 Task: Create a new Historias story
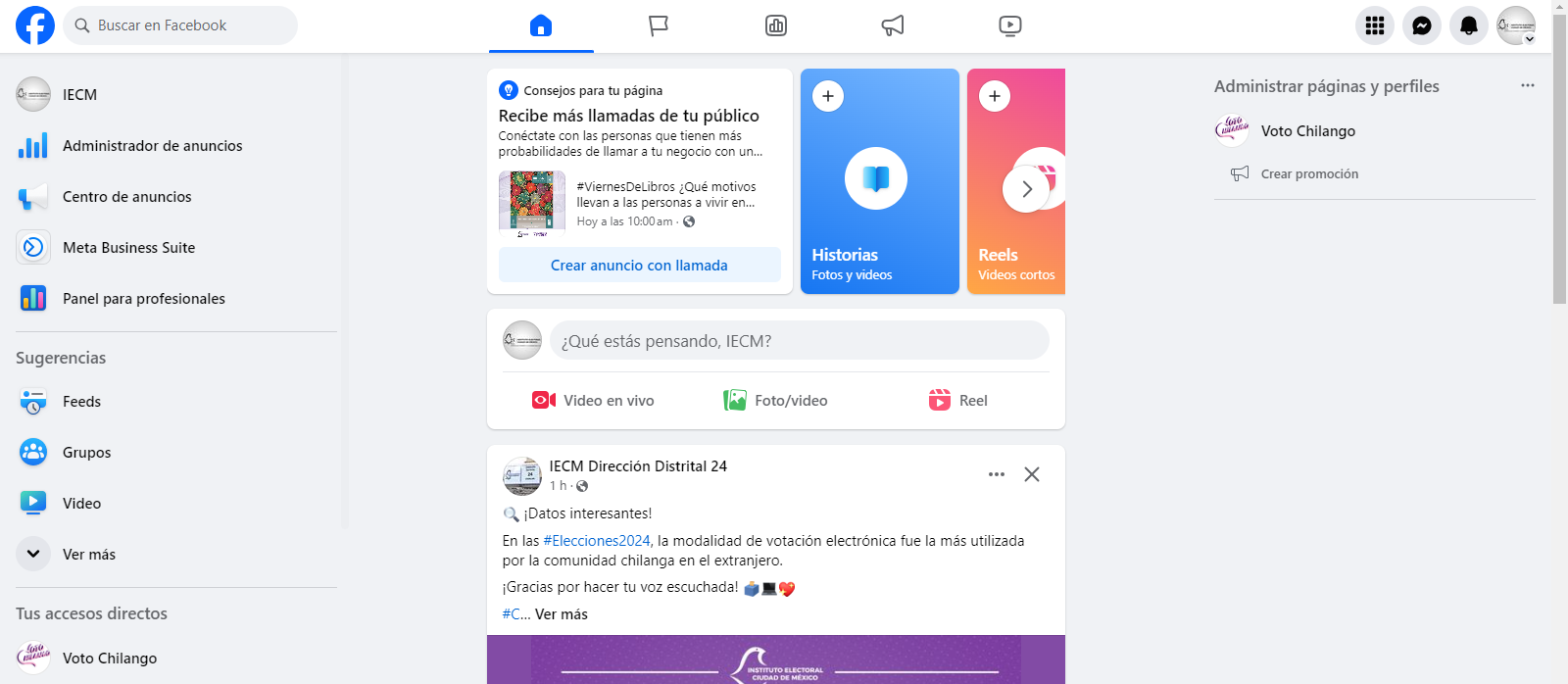coord(828,96)
